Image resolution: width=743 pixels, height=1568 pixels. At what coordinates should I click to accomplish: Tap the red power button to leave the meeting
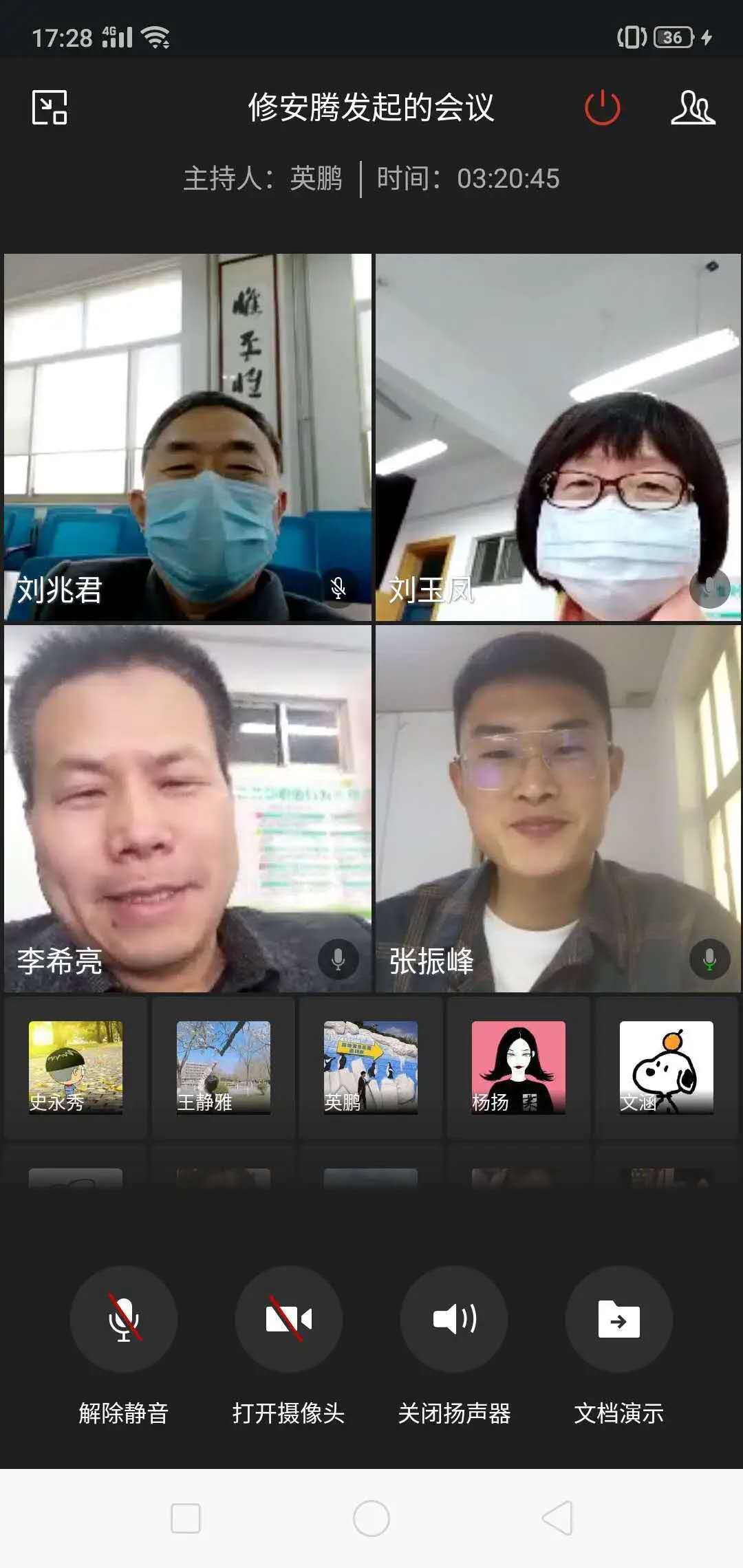pyautogui.click(x=602, y=108)
